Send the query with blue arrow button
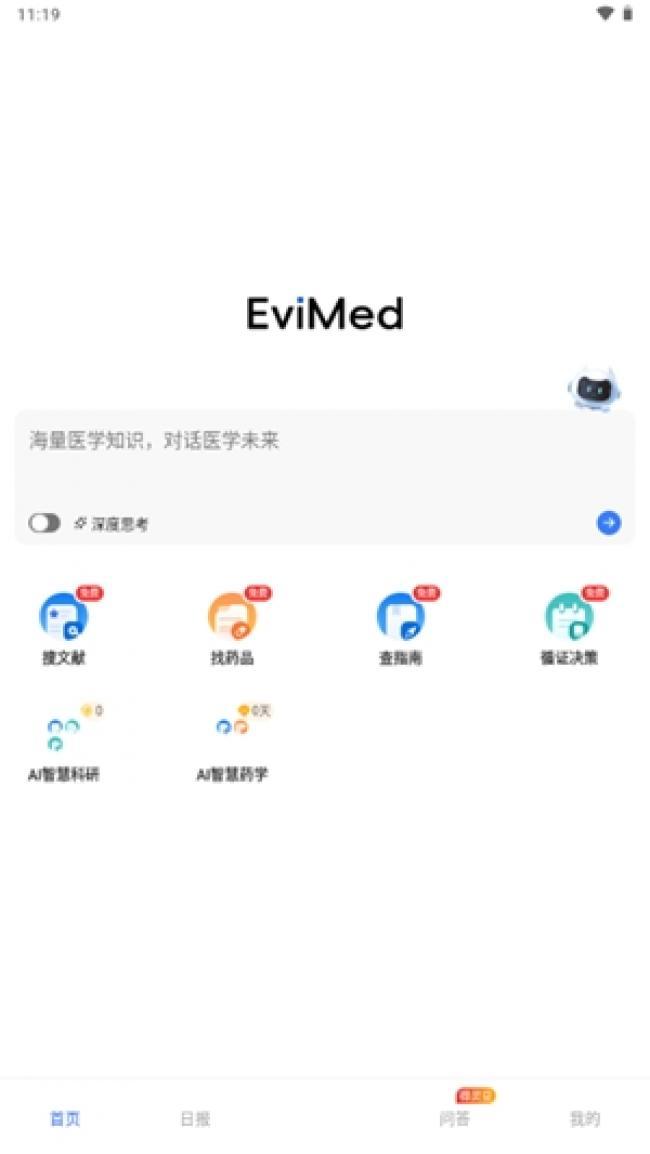This screenshot has height=1154, width=650. click(x=608, y=523)
